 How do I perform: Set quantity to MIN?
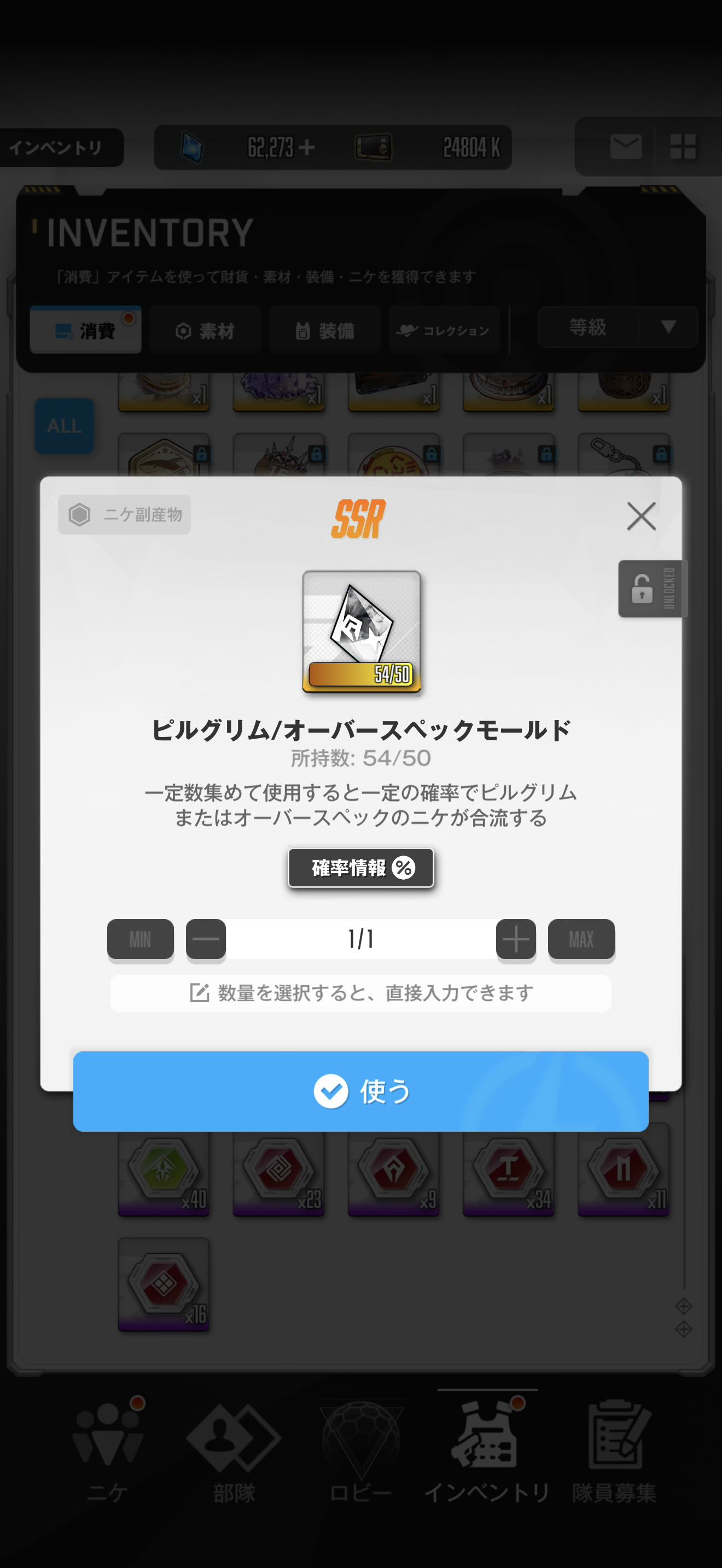pos(140,939)
